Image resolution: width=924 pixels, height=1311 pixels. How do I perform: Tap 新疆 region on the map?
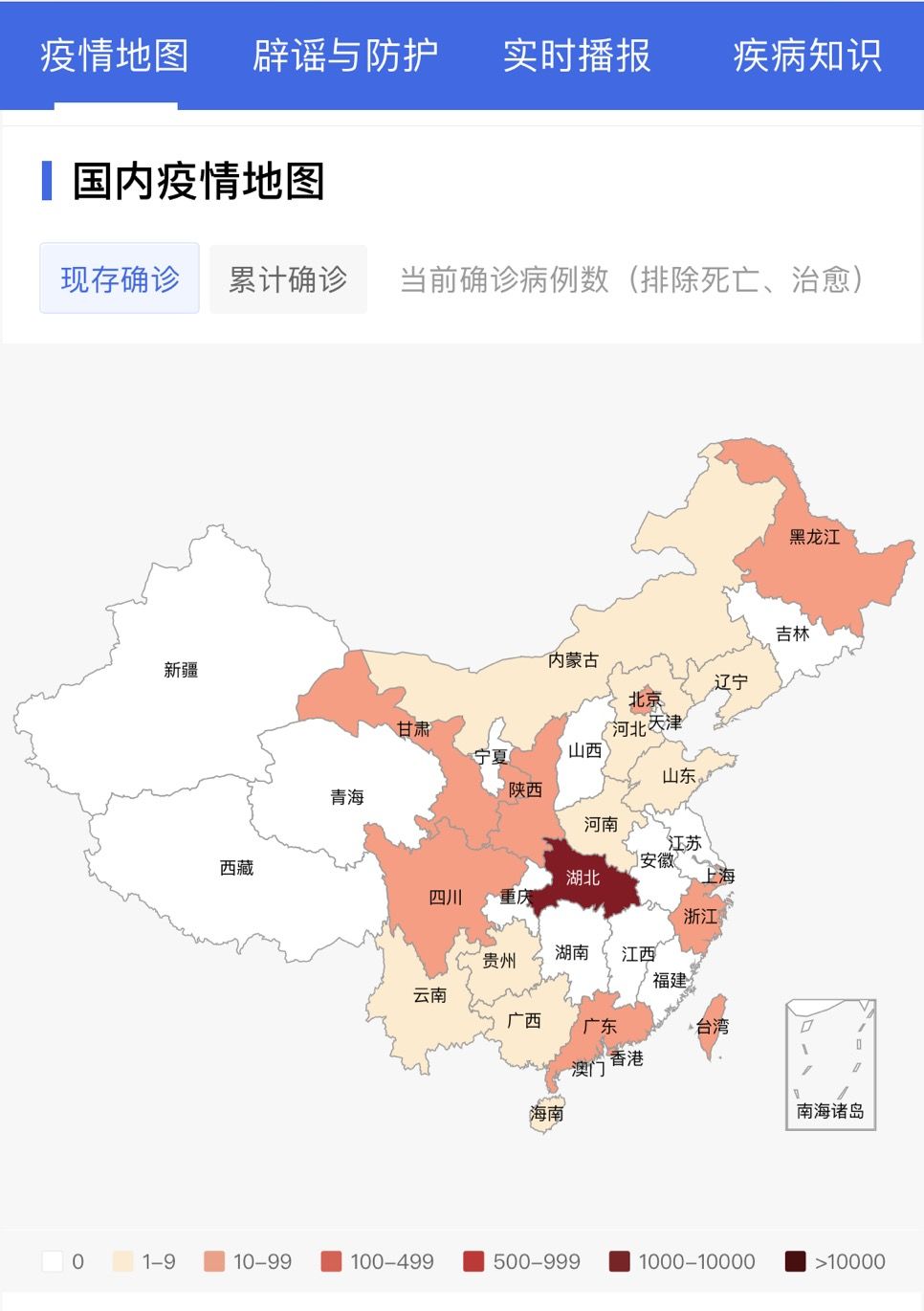[x=182, y=670]
